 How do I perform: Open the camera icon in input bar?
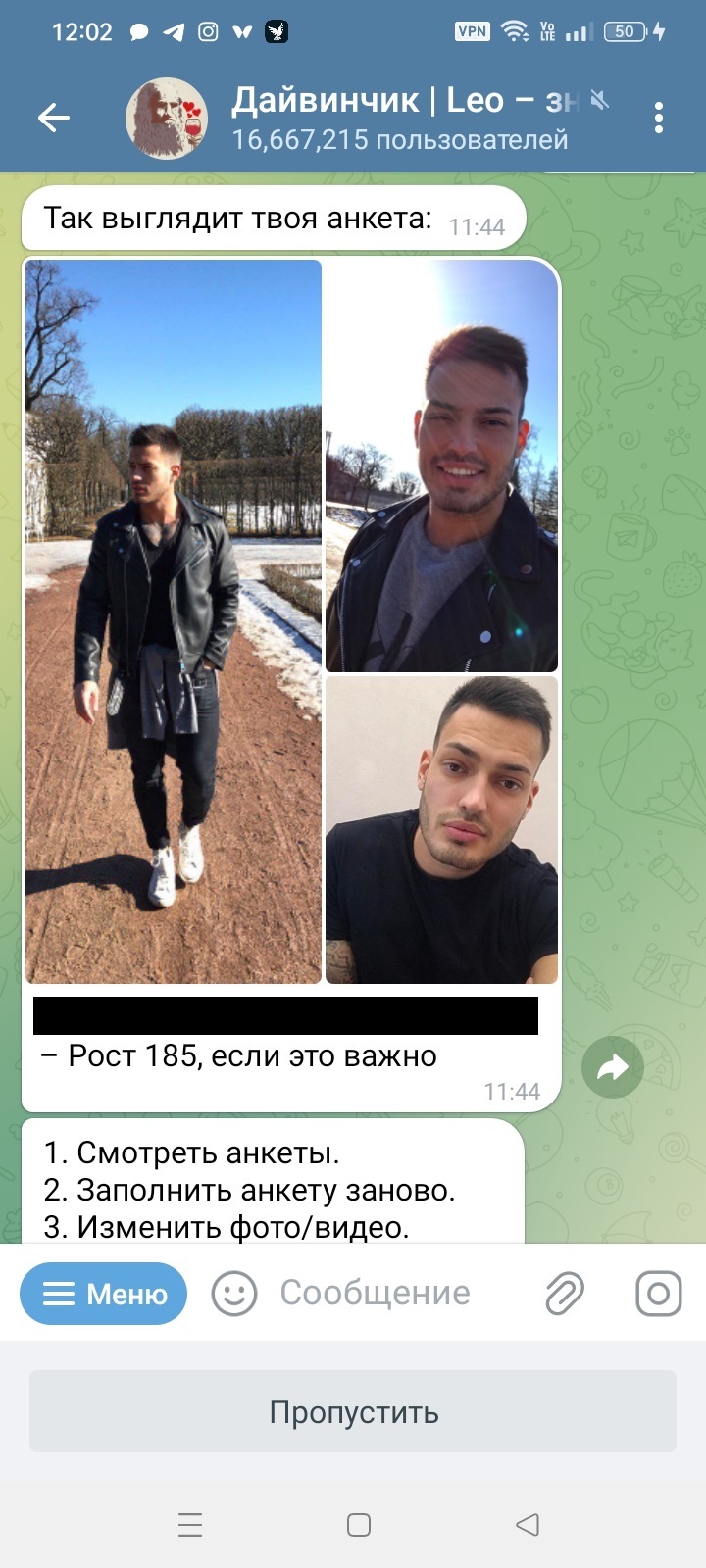coord(659,1294)
